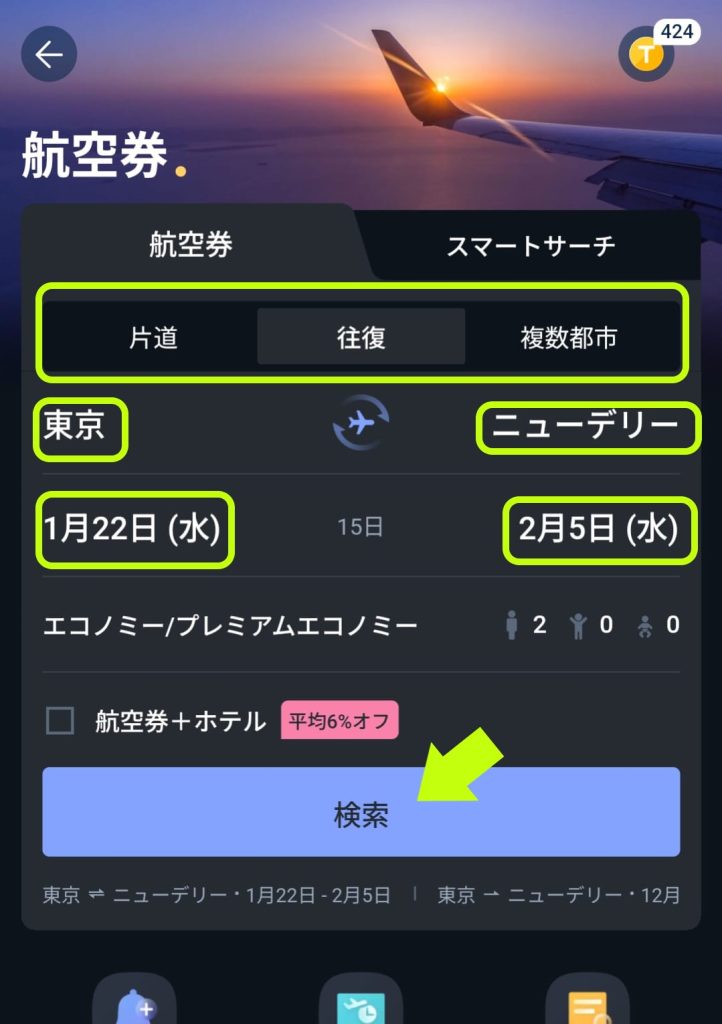
Task: Choose the 片道 one-way option
Action: pyautogui.click(x=154, y=338)
